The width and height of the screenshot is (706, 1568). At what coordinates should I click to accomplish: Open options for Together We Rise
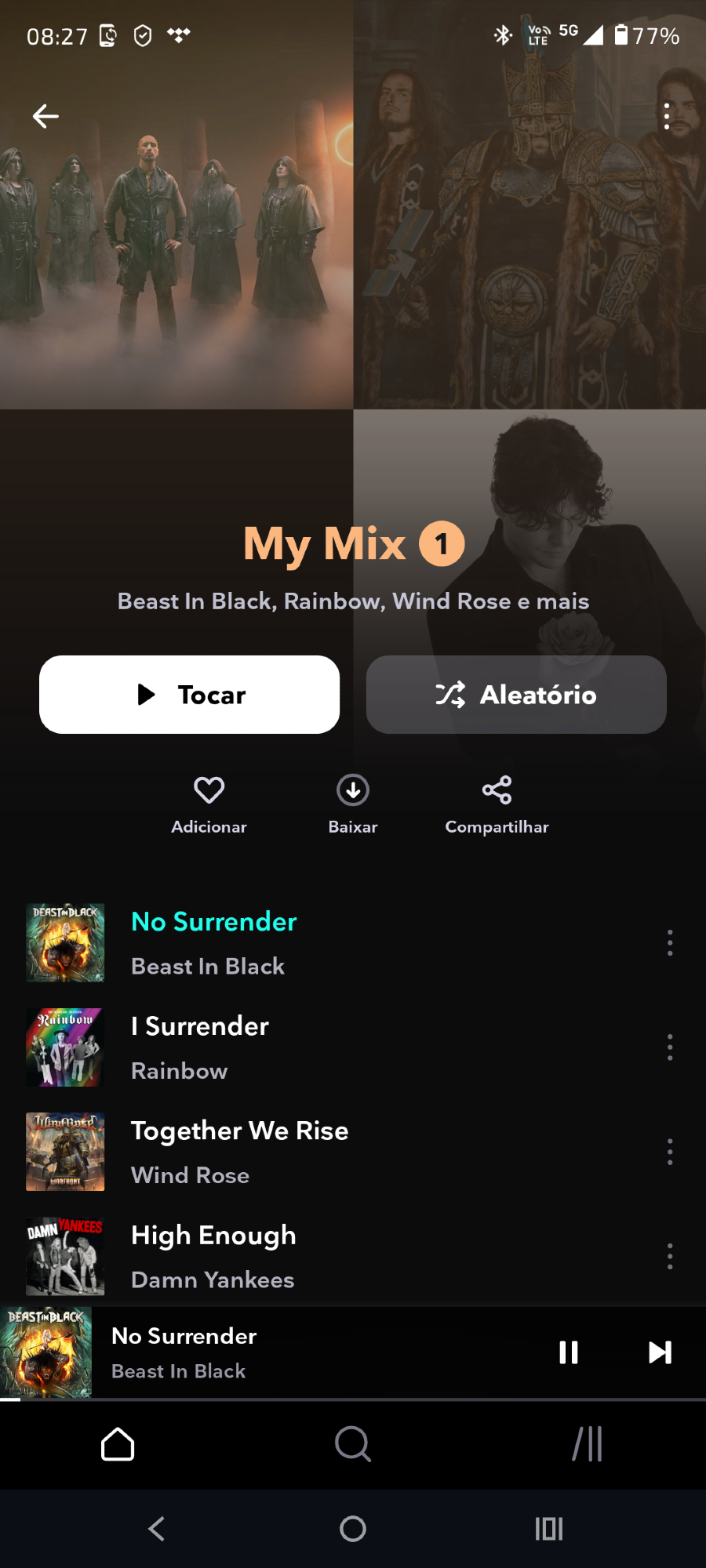coord(669,1152)
